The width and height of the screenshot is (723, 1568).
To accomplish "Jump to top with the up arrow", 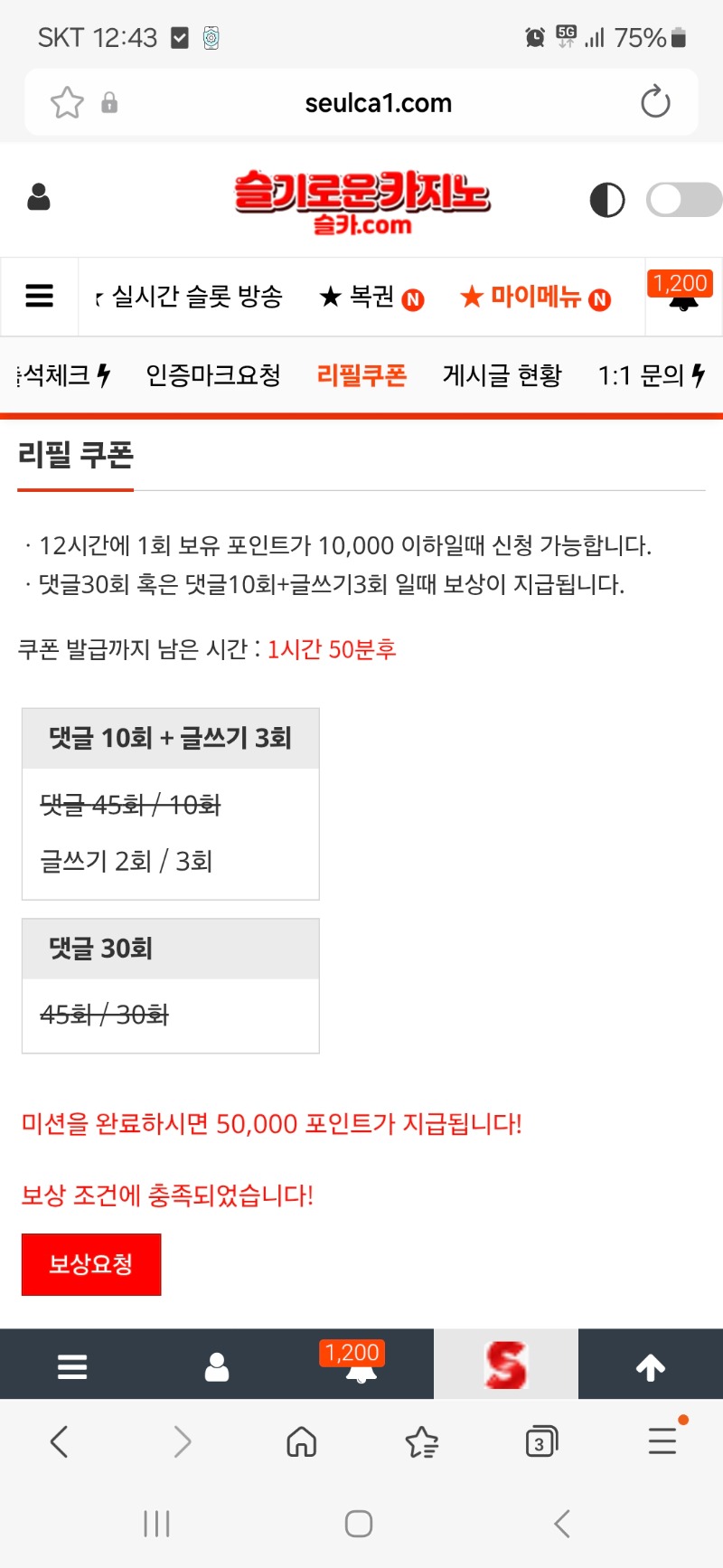I will [650, 1366].
